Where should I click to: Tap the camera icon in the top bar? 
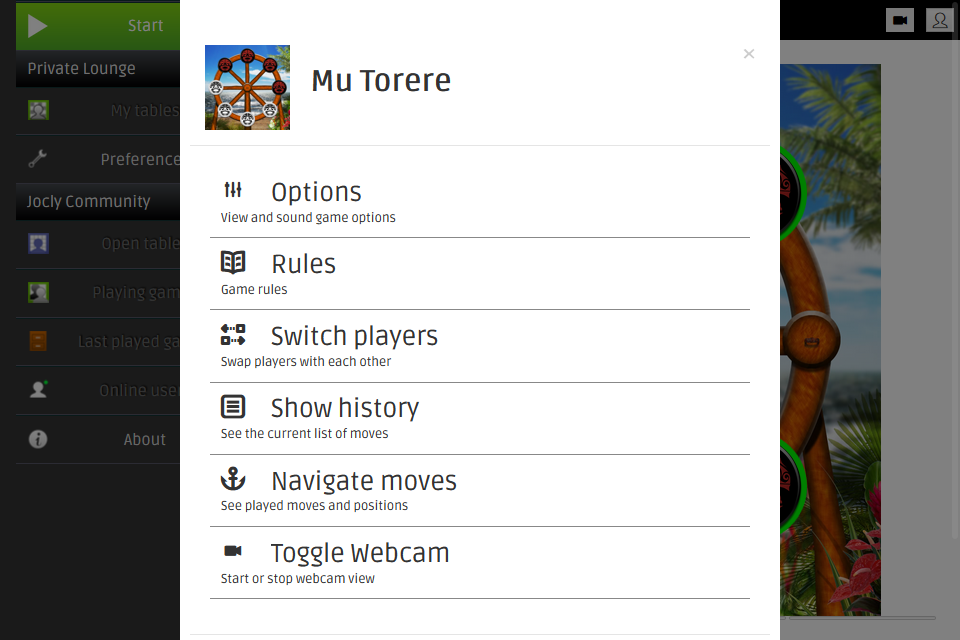click(899, 20)
